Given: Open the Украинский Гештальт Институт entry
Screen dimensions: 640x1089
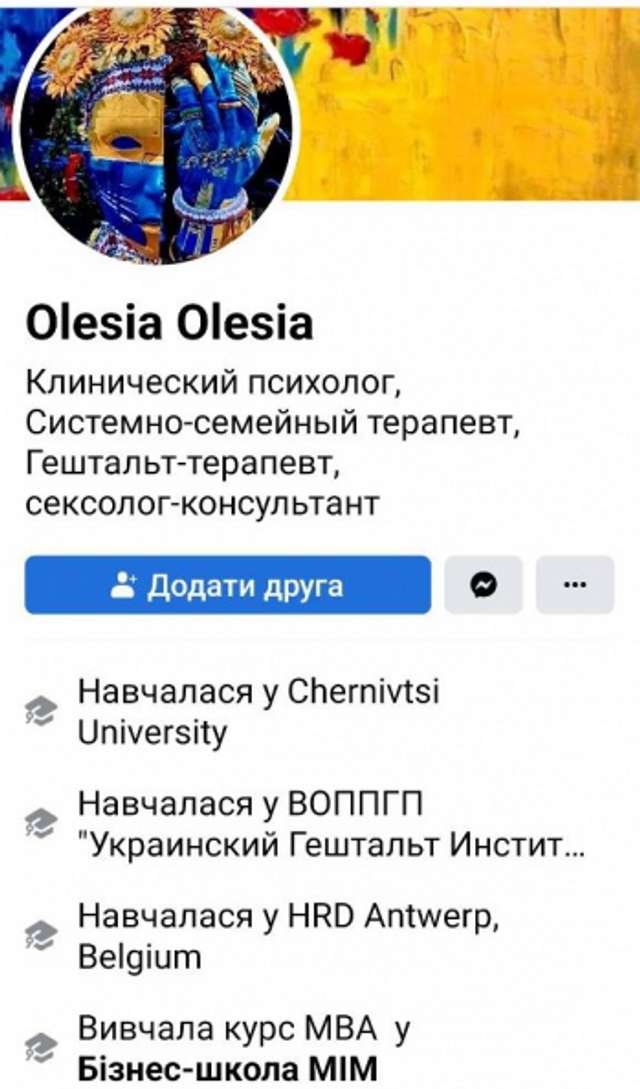Looking at the screenshot, I should (x=330, y=825).
